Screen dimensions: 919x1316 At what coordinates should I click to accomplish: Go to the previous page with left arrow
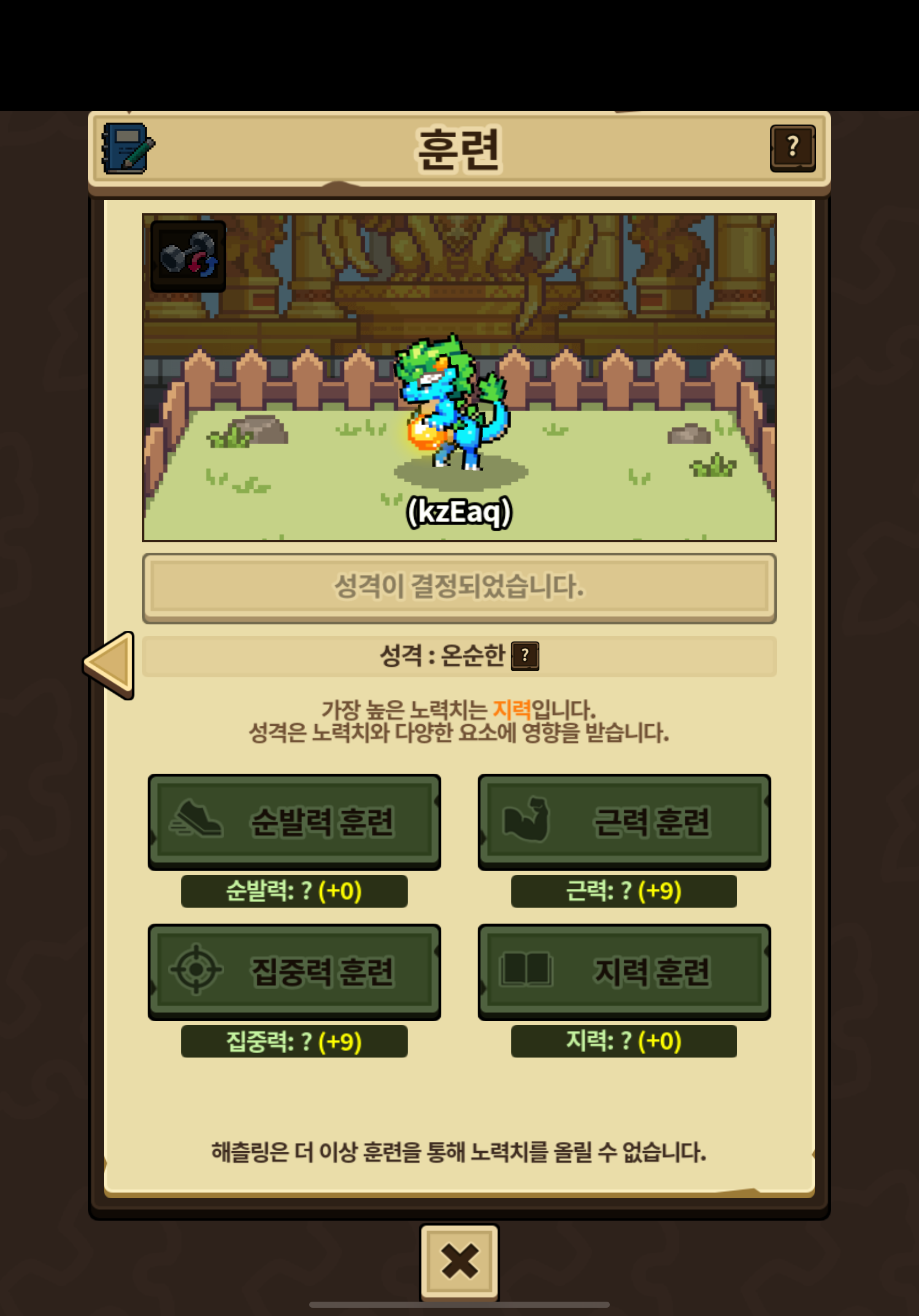[110, 664]
